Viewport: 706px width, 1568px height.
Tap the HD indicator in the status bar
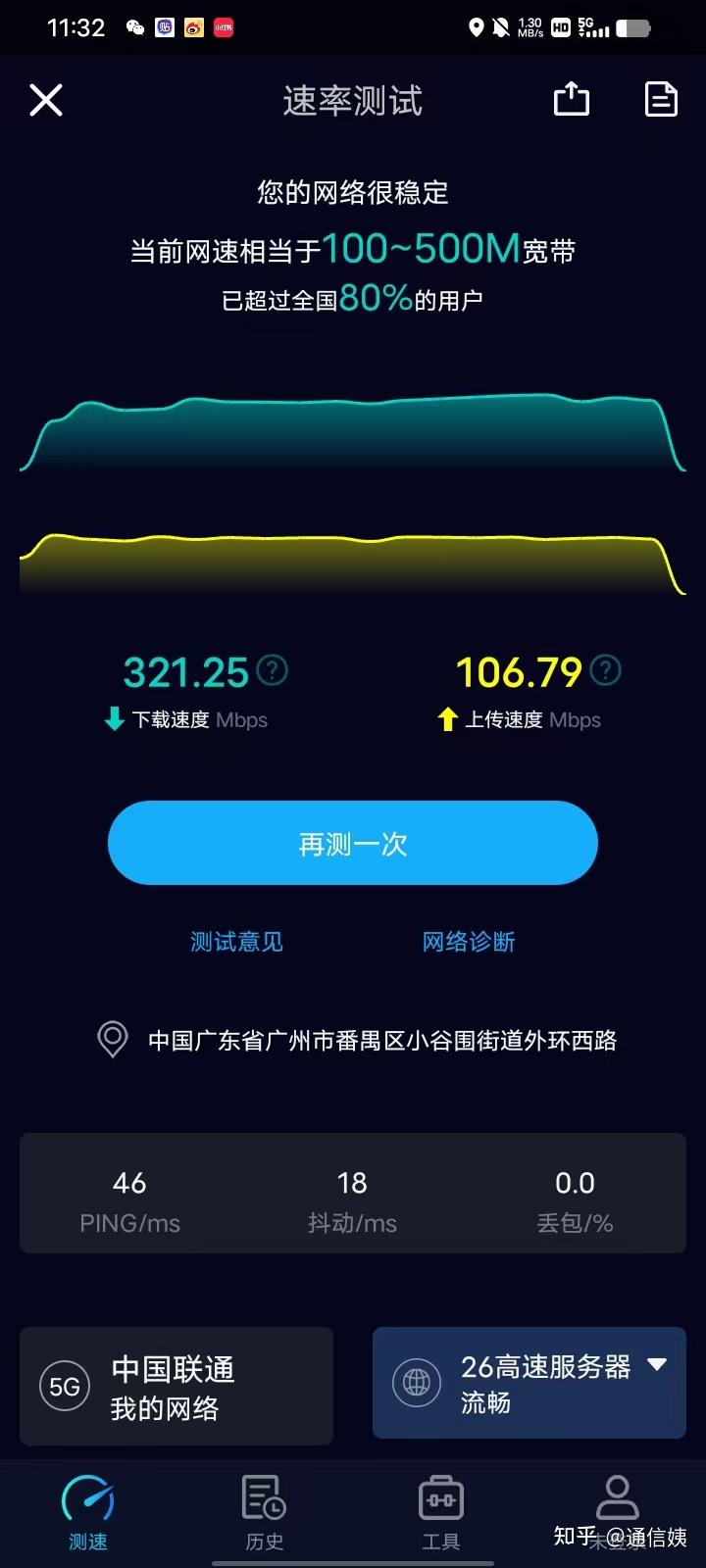pos(562,27)
